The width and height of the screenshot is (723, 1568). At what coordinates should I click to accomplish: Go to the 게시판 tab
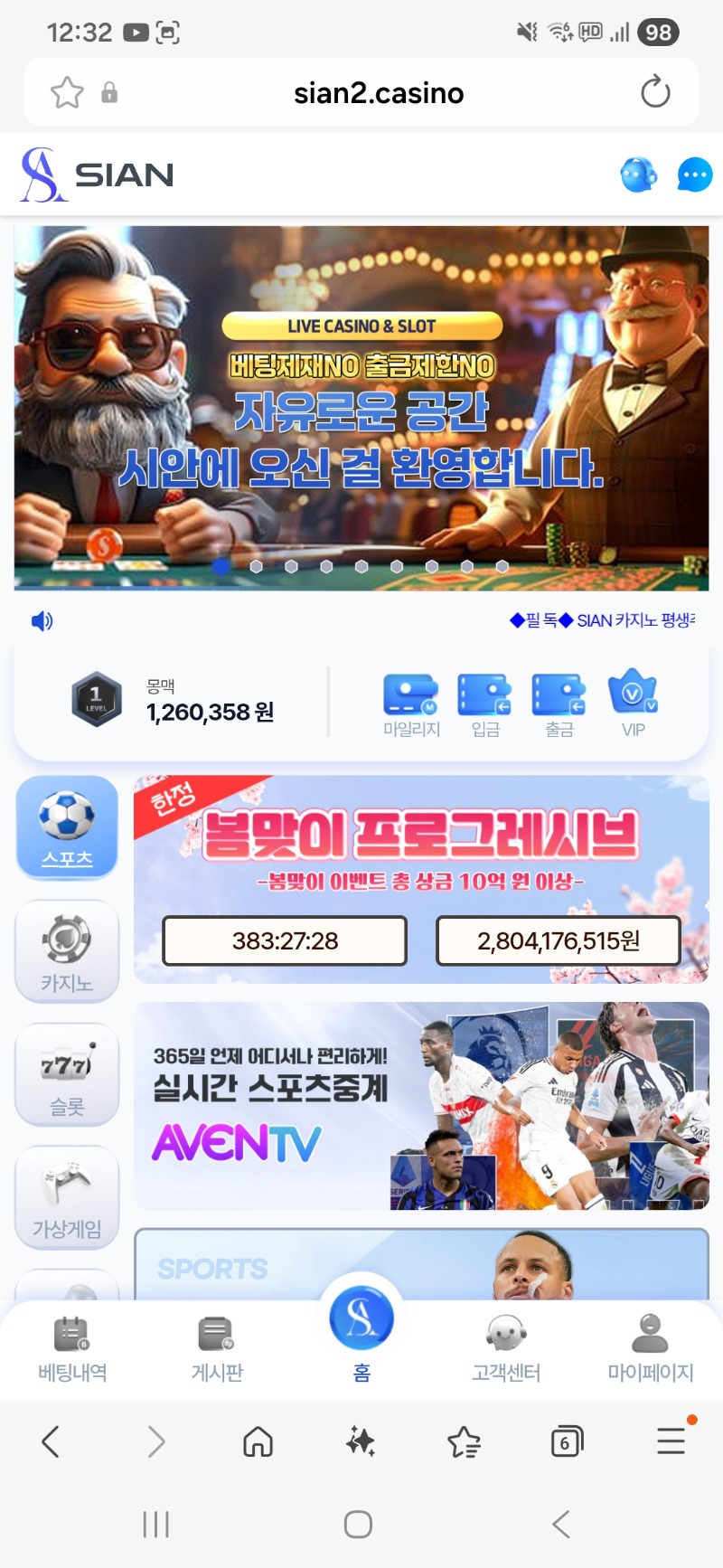(217, 1349)
